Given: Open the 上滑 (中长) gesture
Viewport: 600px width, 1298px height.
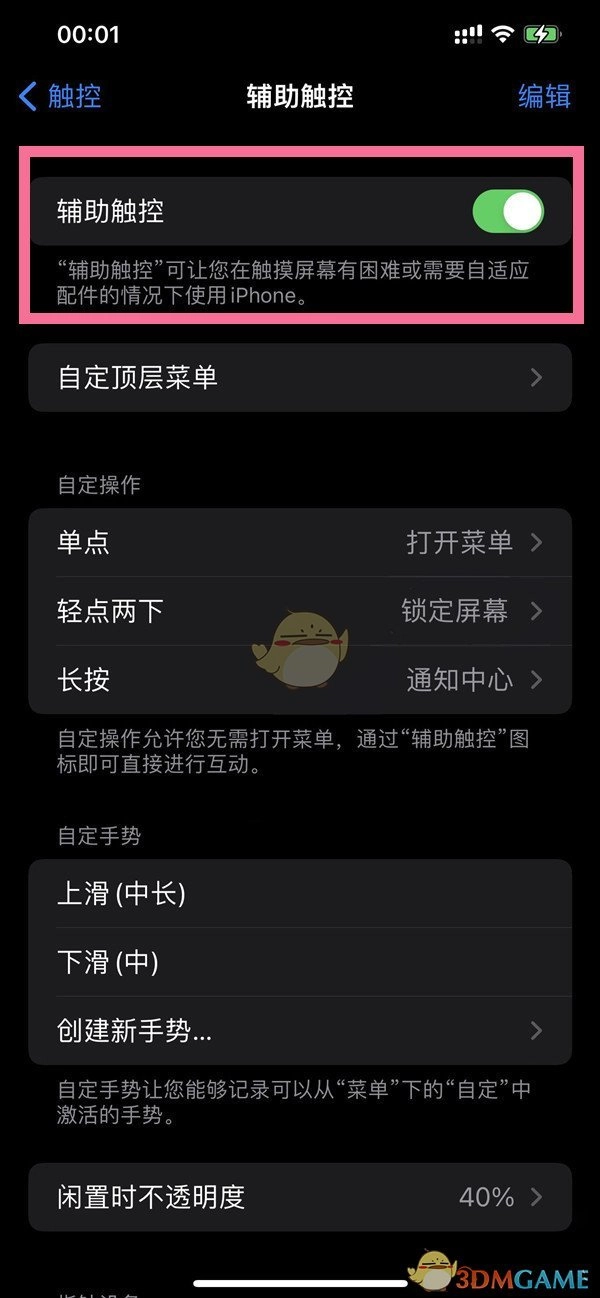Looking at the screenshot, I should tap(300, 894).
